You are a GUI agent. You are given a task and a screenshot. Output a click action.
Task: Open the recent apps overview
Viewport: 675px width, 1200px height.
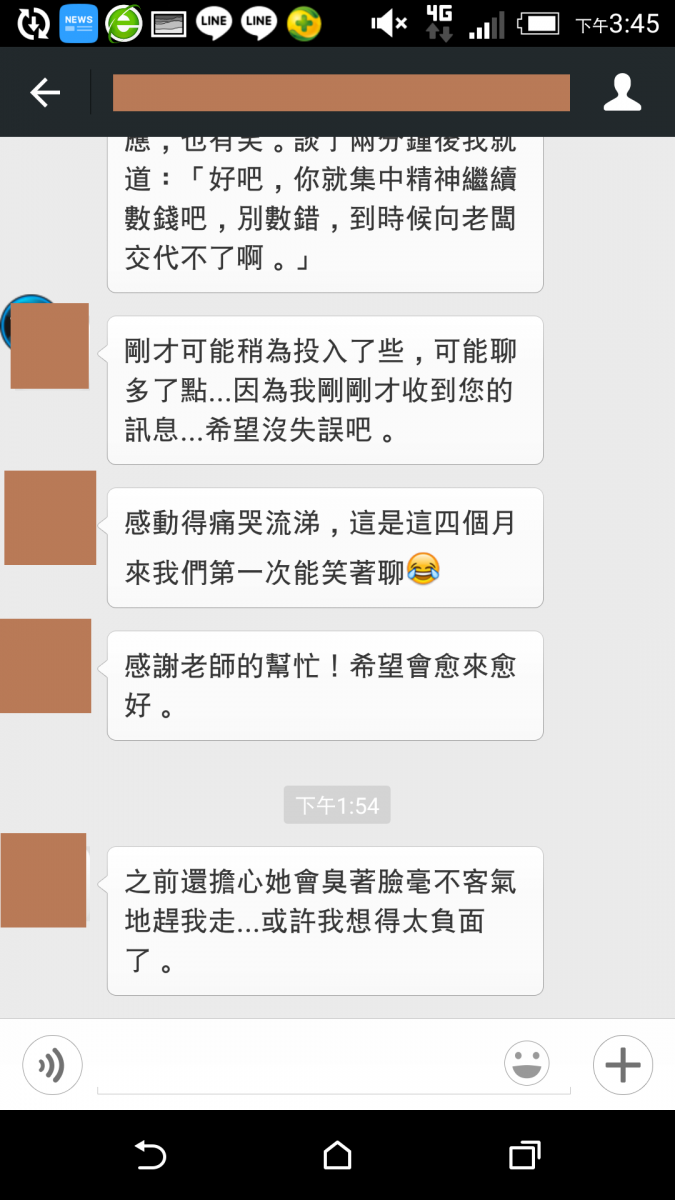(524, 1156)
